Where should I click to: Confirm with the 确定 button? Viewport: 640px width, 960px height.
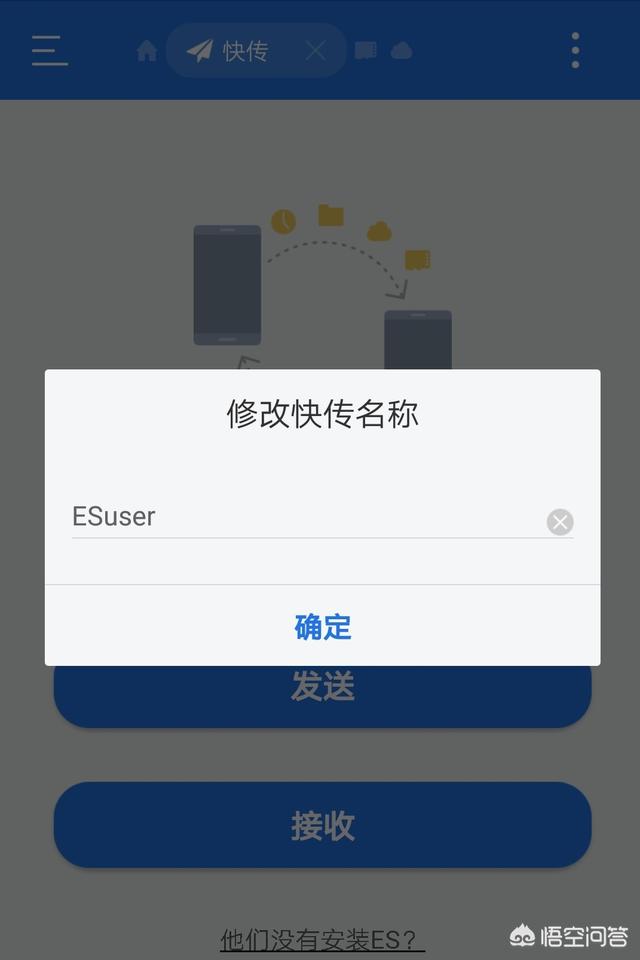[x=322, y=627]
